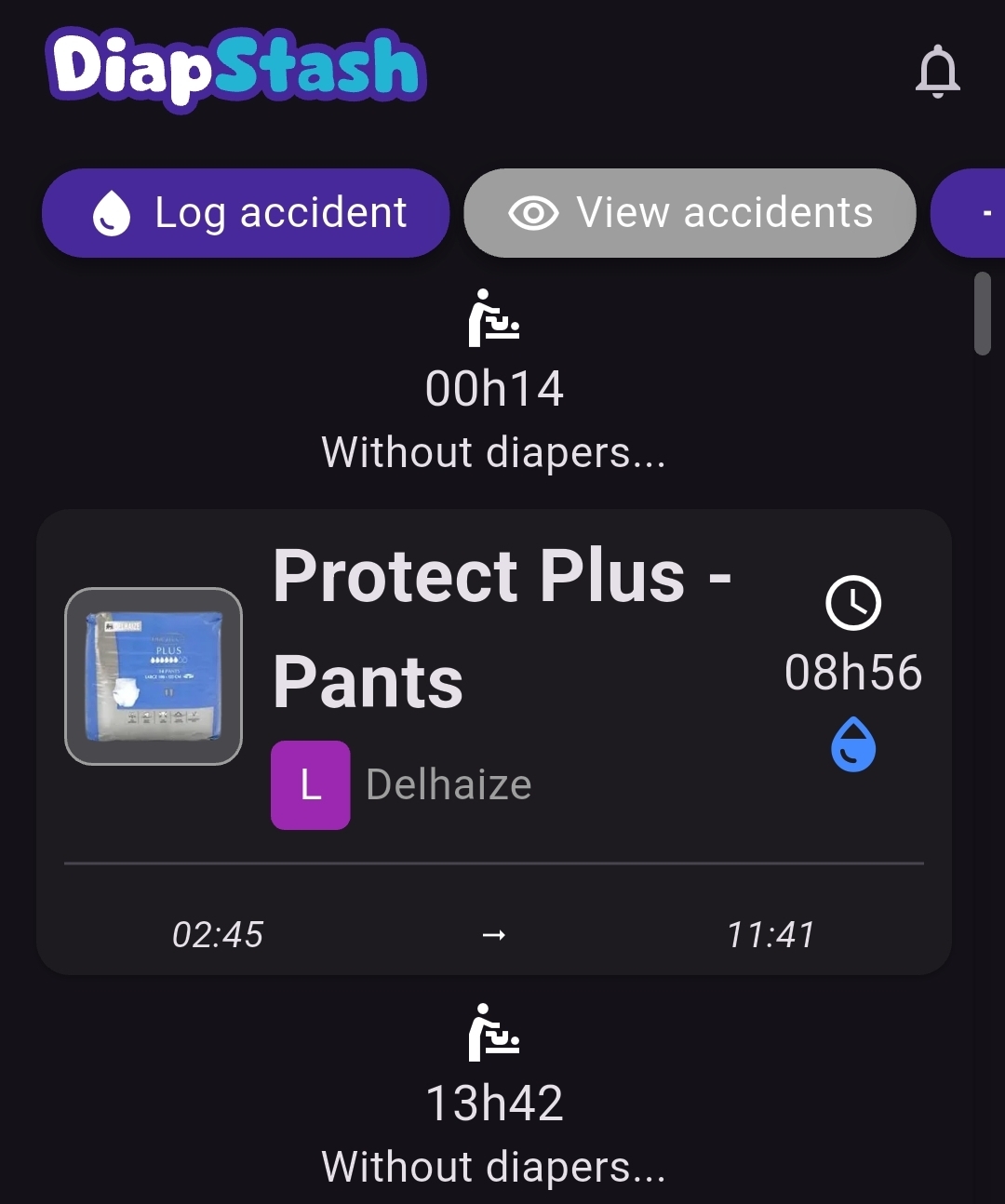Tap the Log accident button
This screenshot has width=1005, height=1204.
tap(246, 213)
